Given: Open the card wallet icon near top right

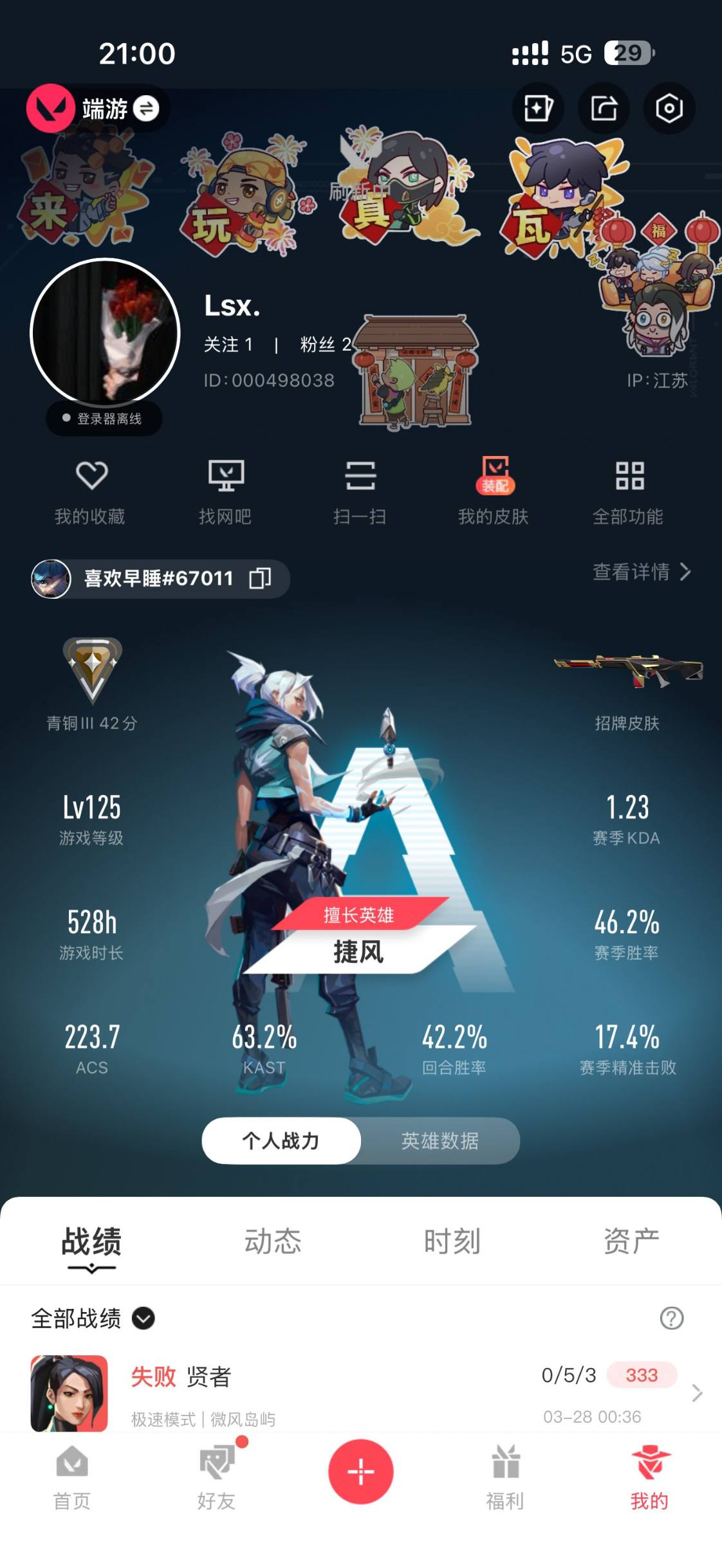Looking at the screenshot, I should click(538, 109).
